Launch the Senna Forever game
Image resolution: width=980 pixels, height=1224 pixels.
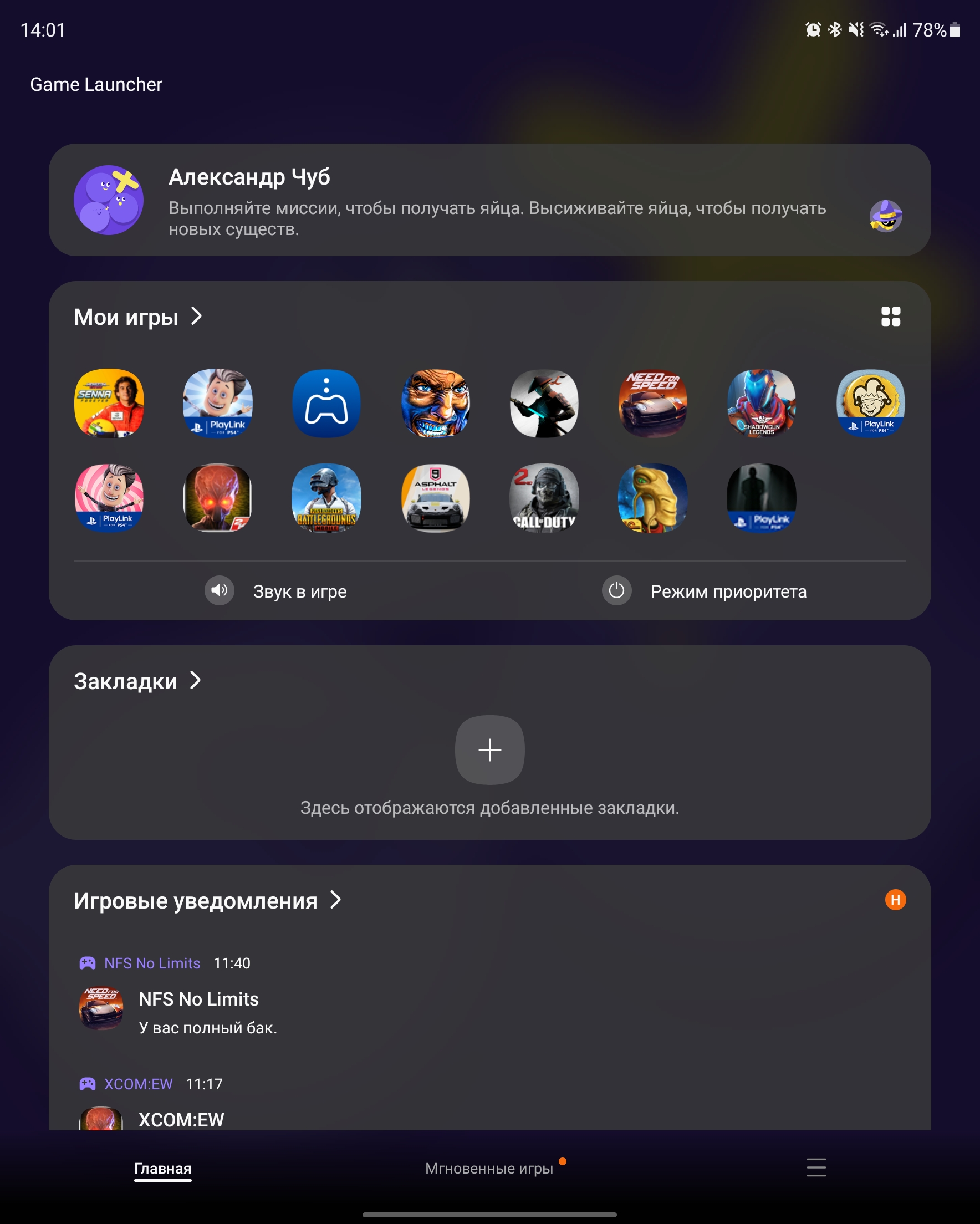109,404
